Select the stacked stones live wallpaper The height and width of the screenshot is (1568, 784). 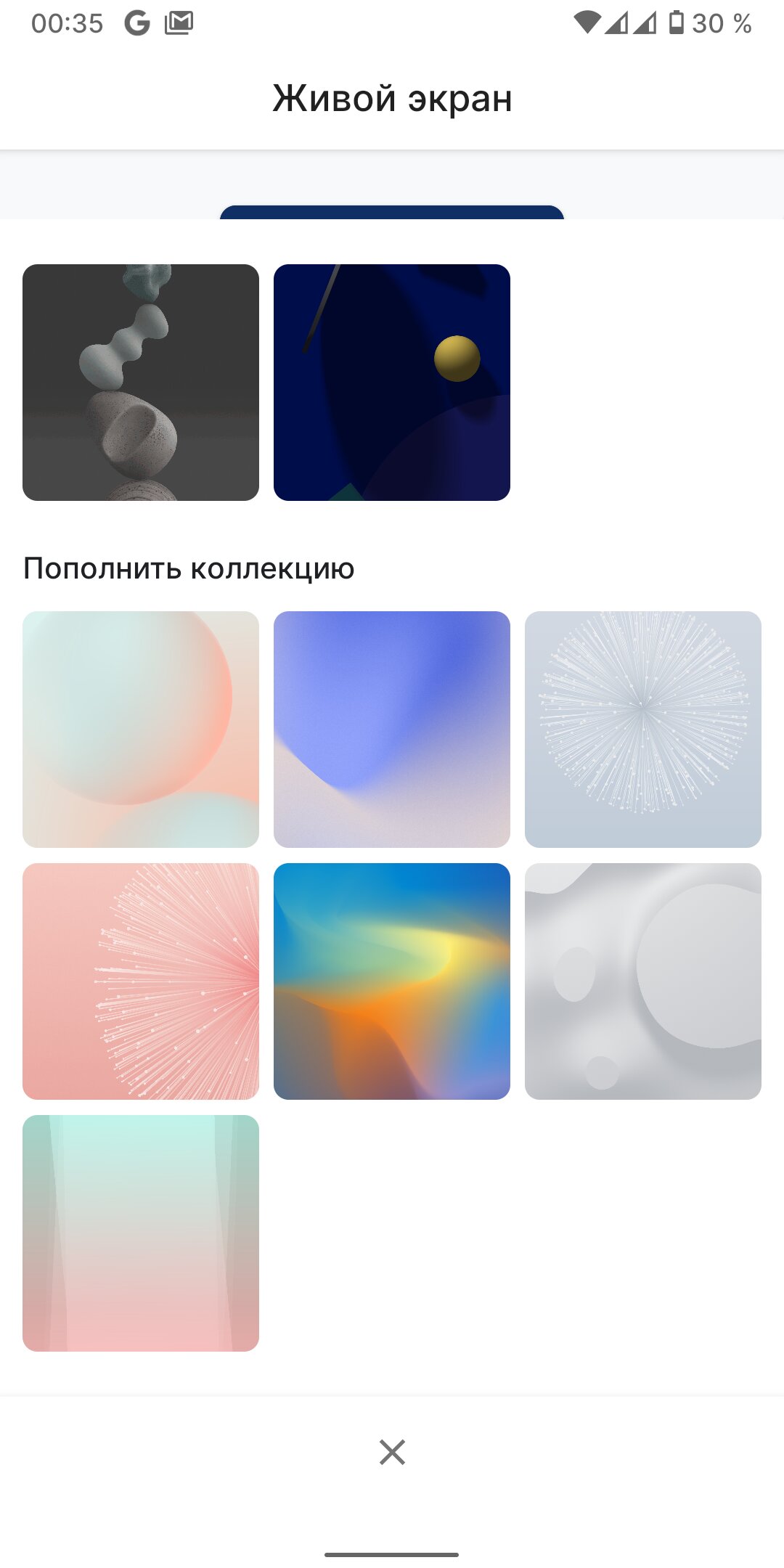141,383
